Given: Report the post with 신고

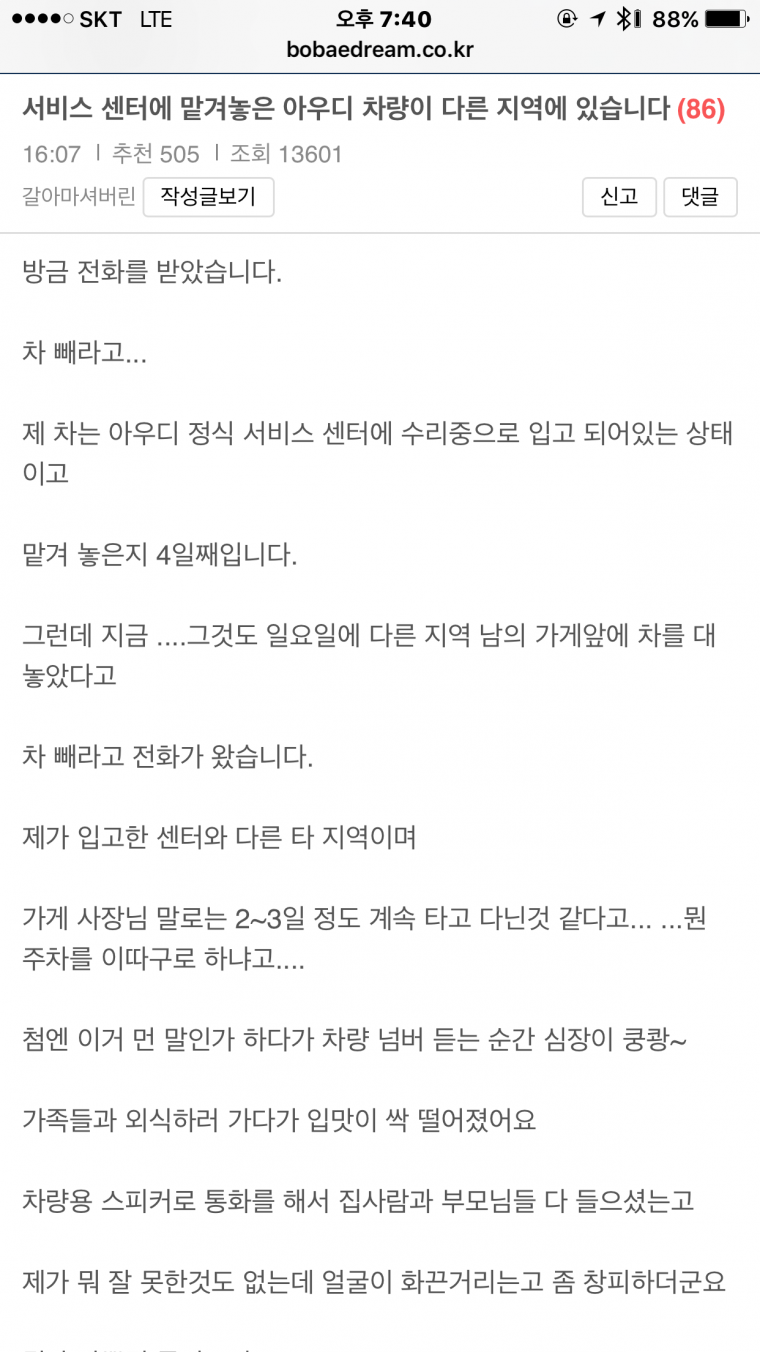Looking at the screenshot, I should [x=619, y=197].
